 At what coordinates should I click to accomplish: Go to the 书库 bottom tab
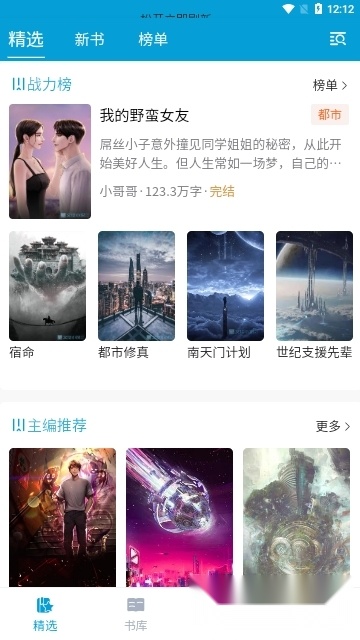(136, 614)
